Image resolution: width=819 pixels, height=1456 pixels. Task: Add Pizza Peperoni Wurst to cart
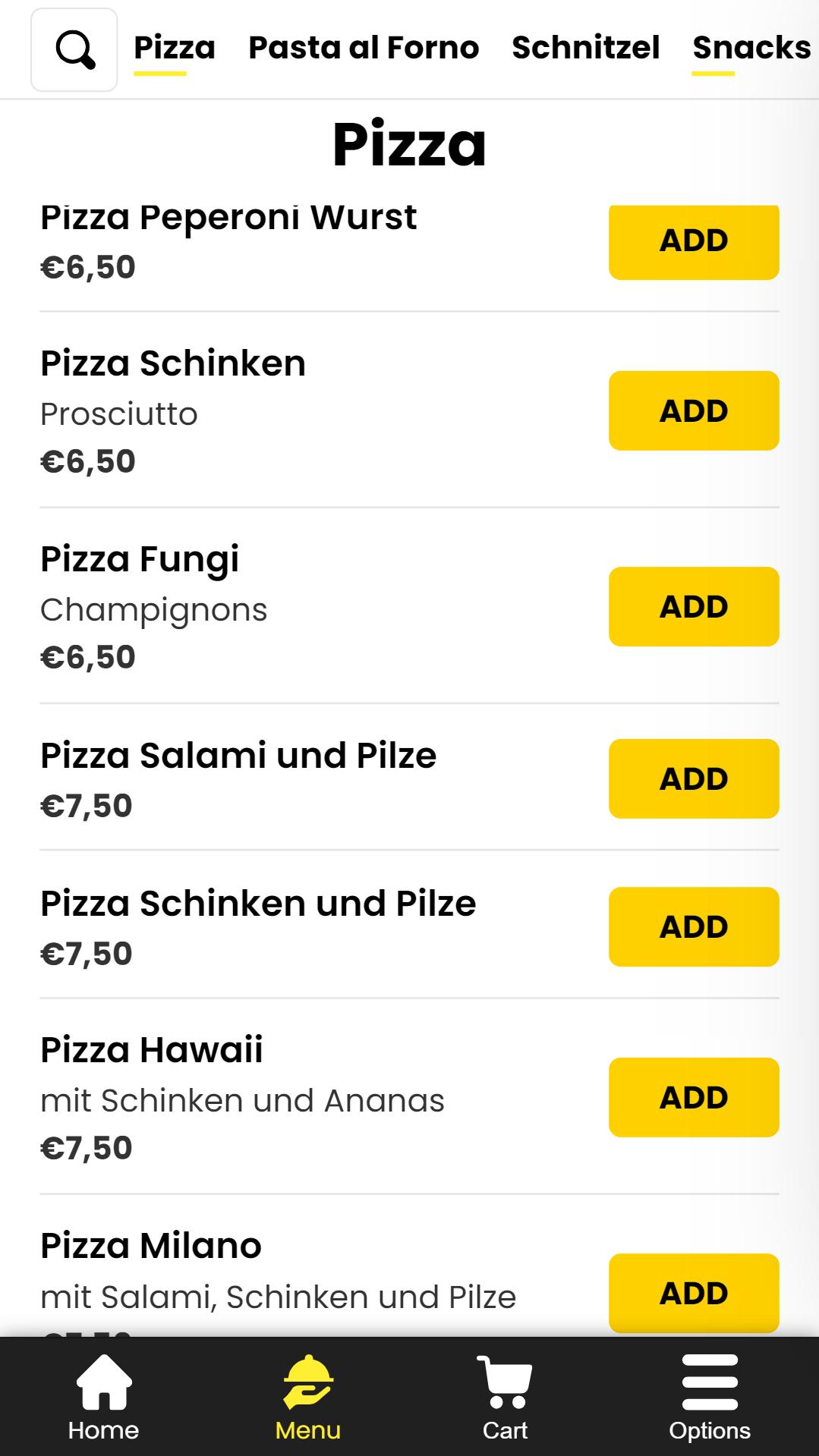click(694, 241)
